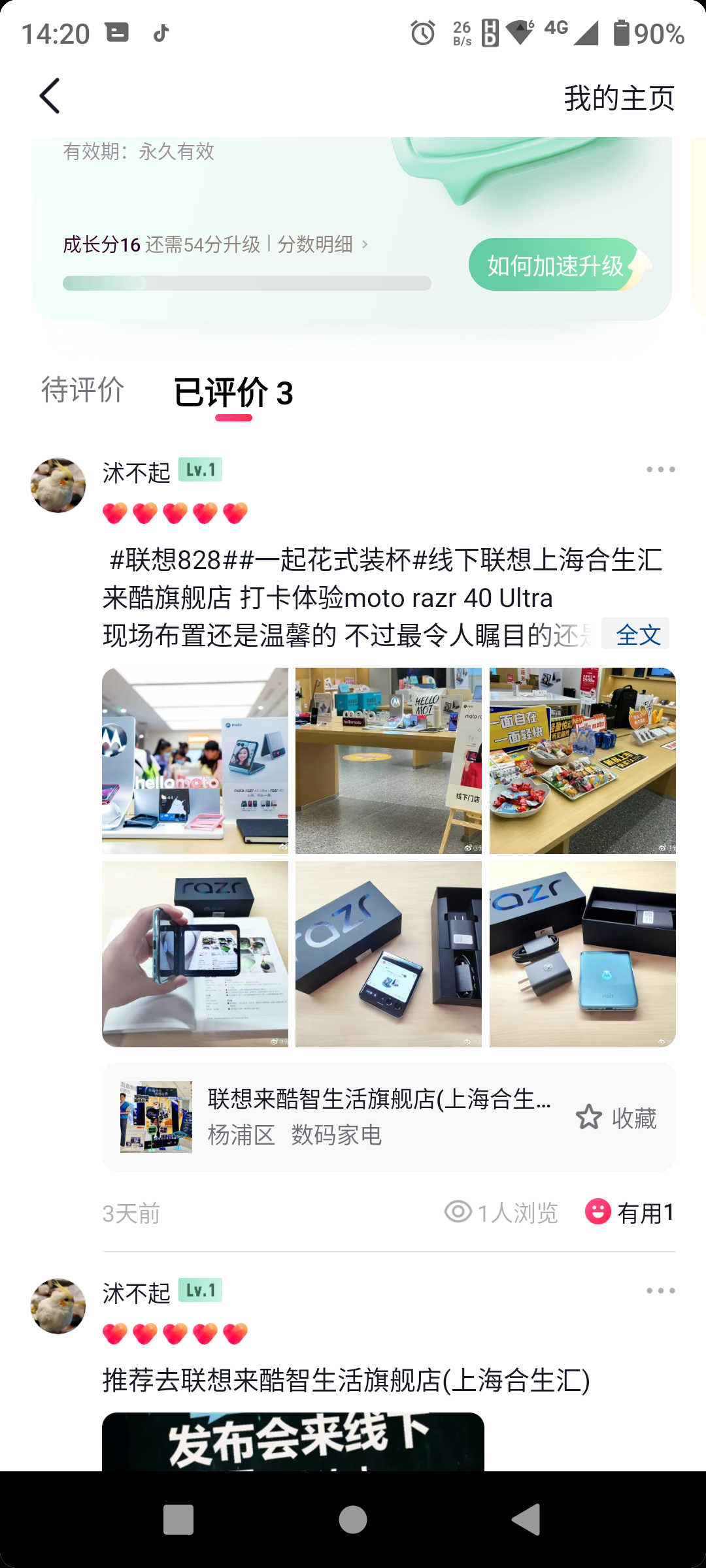Expand the first review via 全文
The image size is (706, 1568).
coord(637,634)
